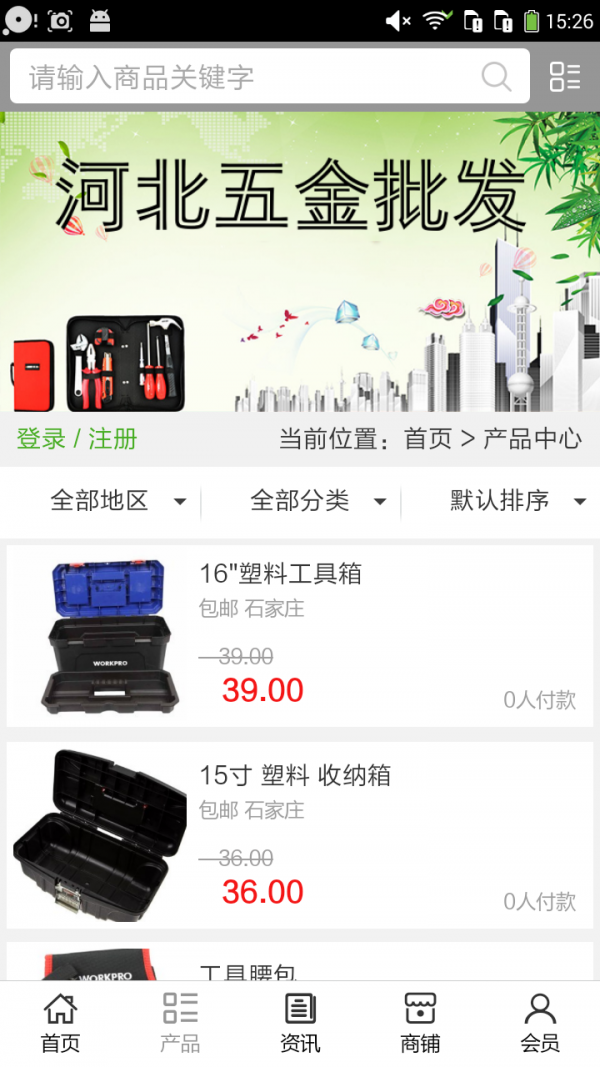Select the 产品 products tab
This screenshot has height=1067, width=600.
180,1023
